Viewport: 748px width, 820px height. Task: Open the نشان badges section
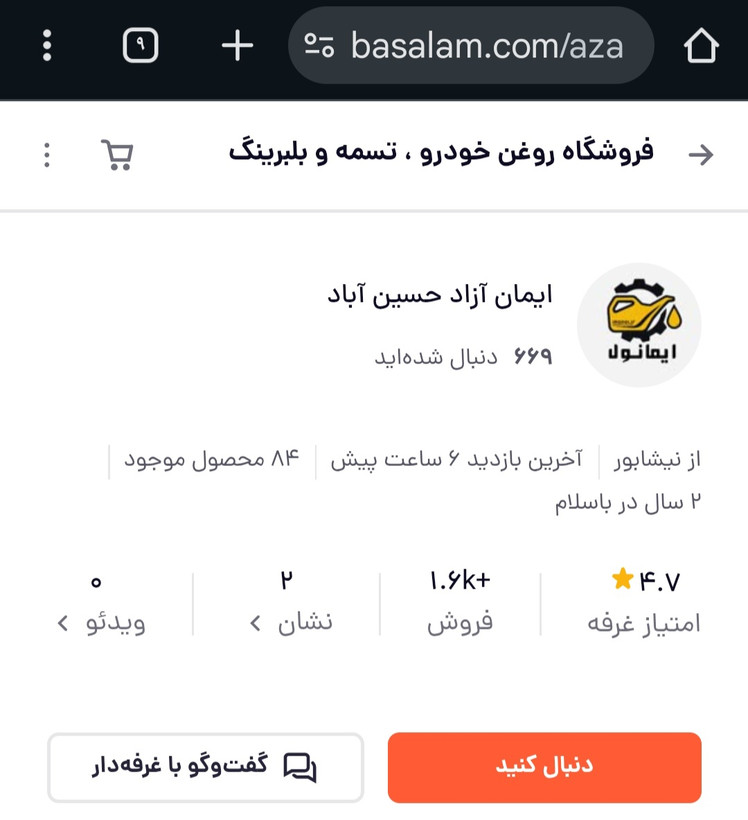[x=289, y=606]
